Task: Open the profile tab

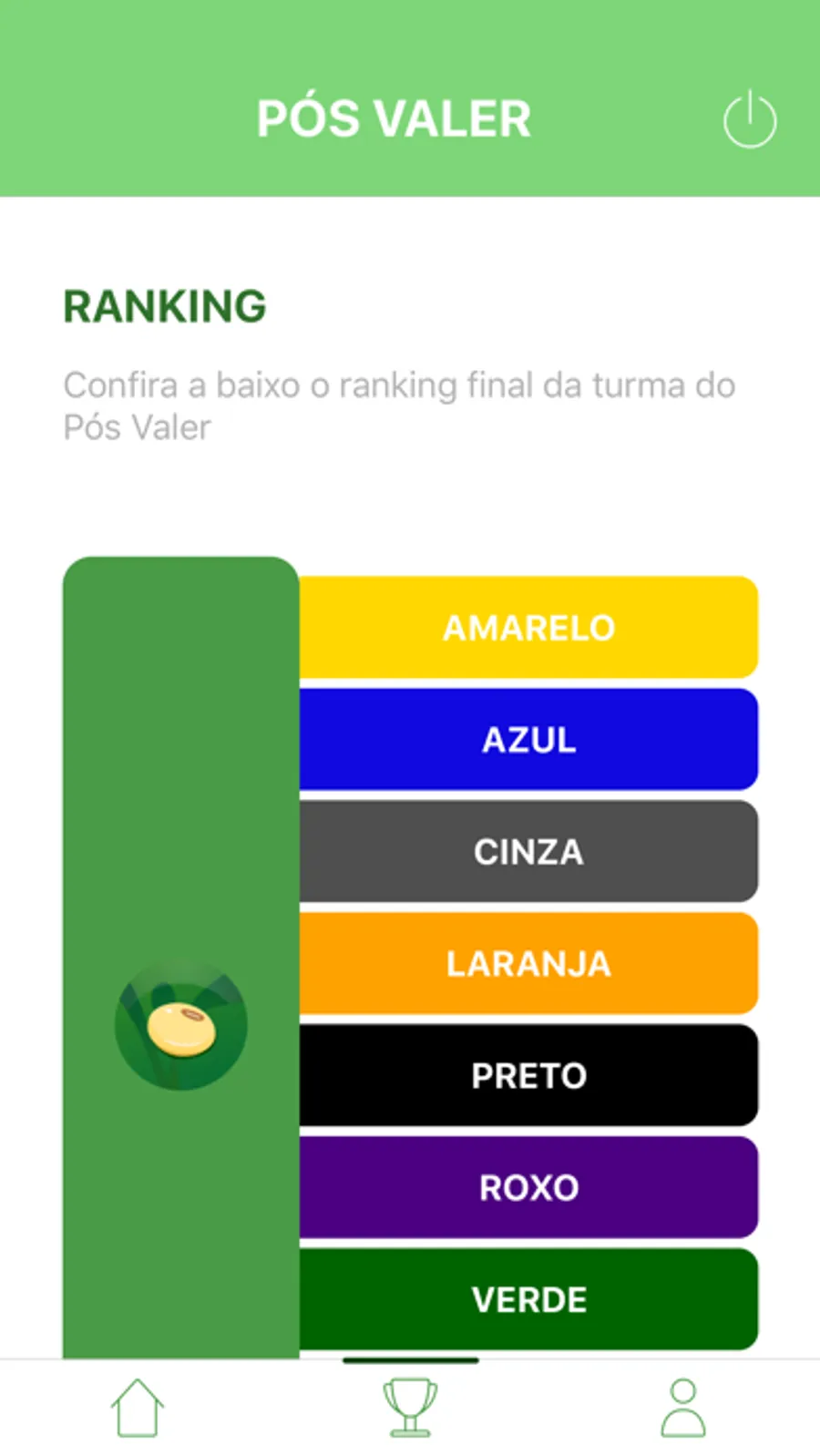Action: (x=682, y=1408)
